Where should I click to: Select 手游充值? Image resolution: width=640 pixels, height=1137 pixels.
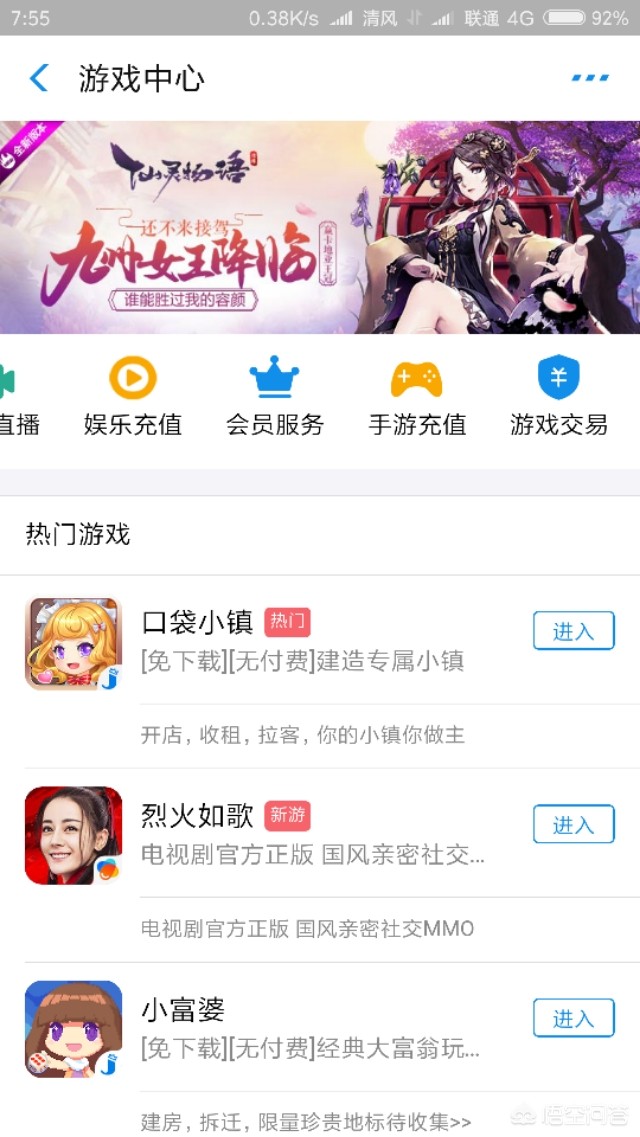417,398
